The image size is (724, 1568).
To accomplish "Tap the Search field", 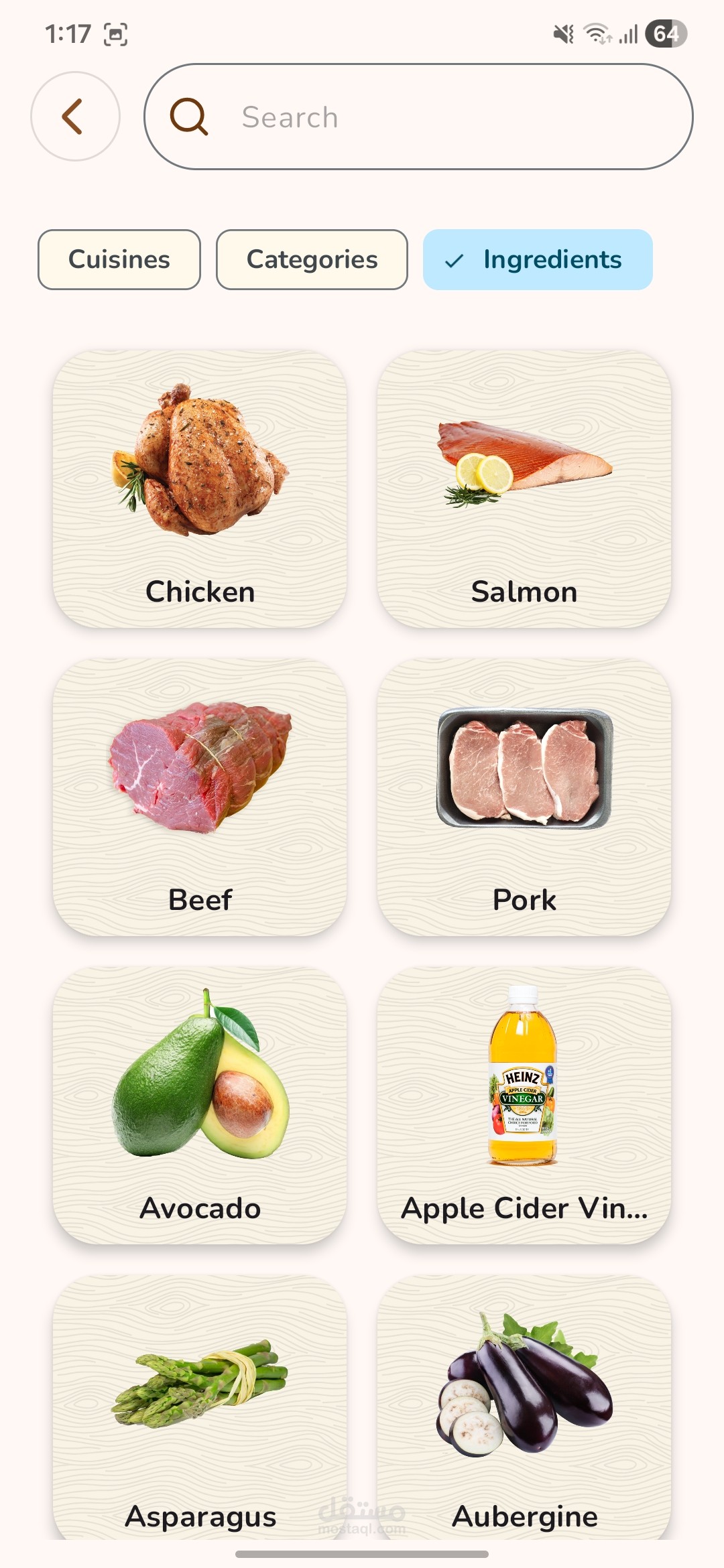I will pos(418,117).
